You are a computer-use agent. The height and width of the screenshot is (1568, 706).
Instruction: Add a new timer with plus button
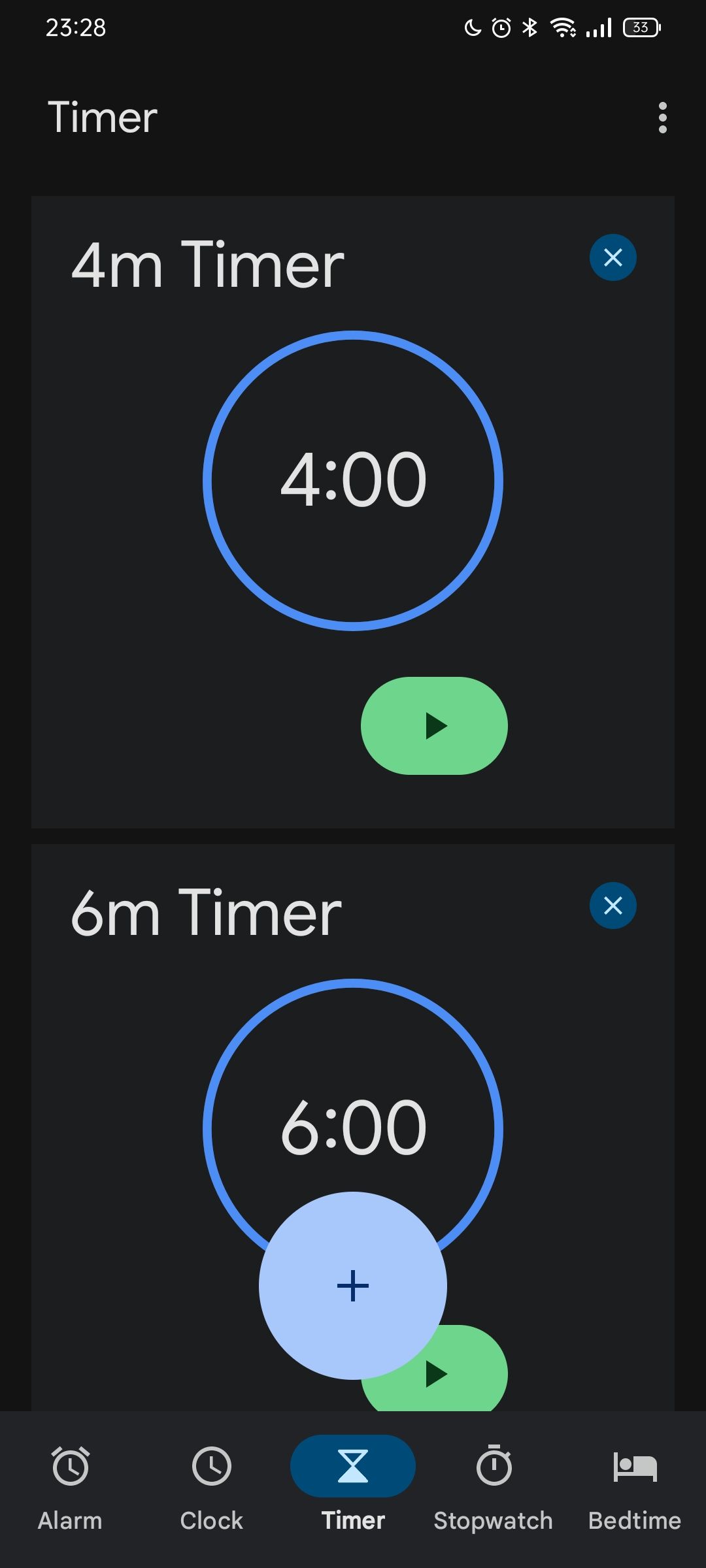point(352,1285)
